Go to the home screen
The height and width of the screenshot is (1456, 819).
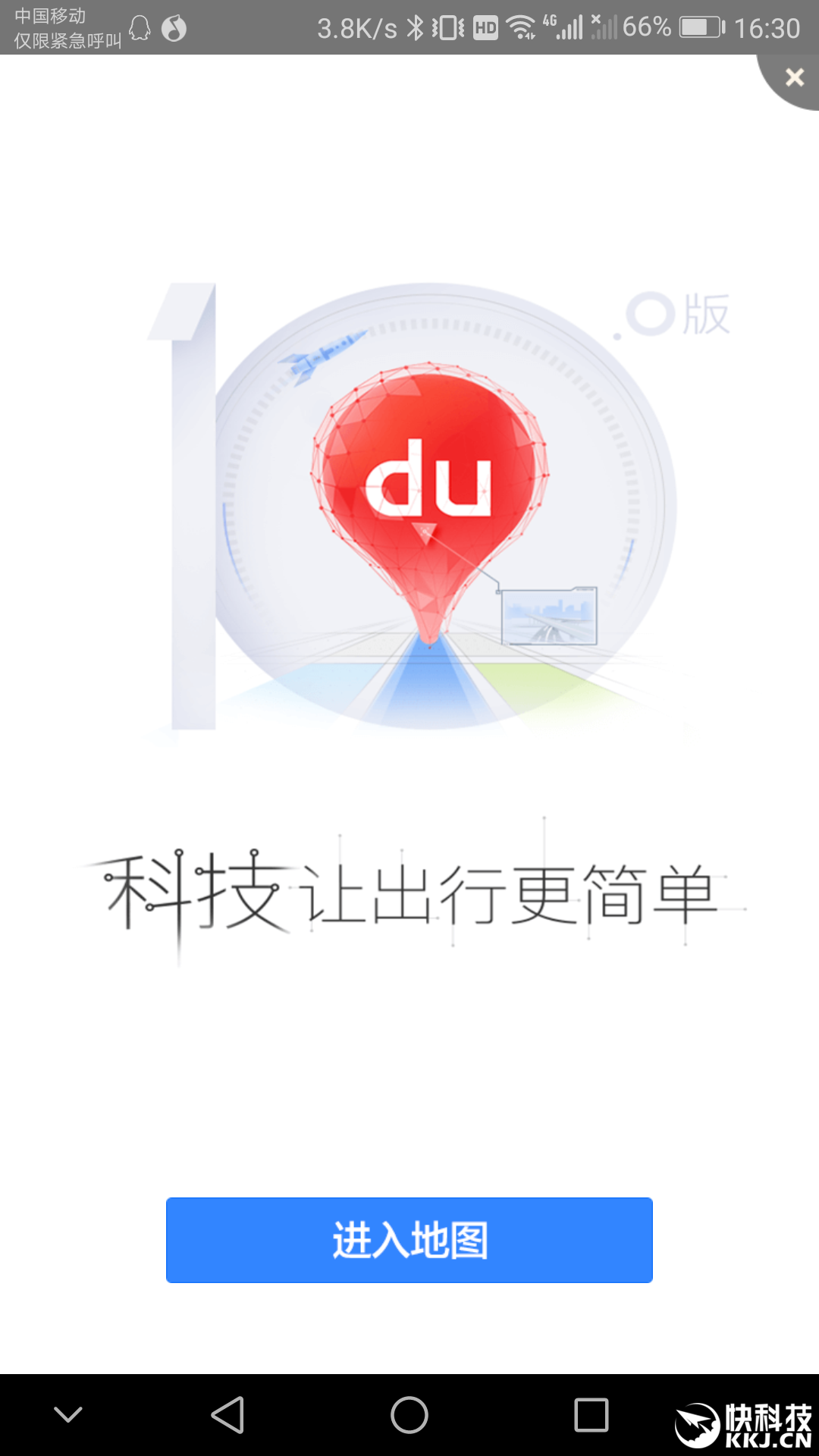409,1415
